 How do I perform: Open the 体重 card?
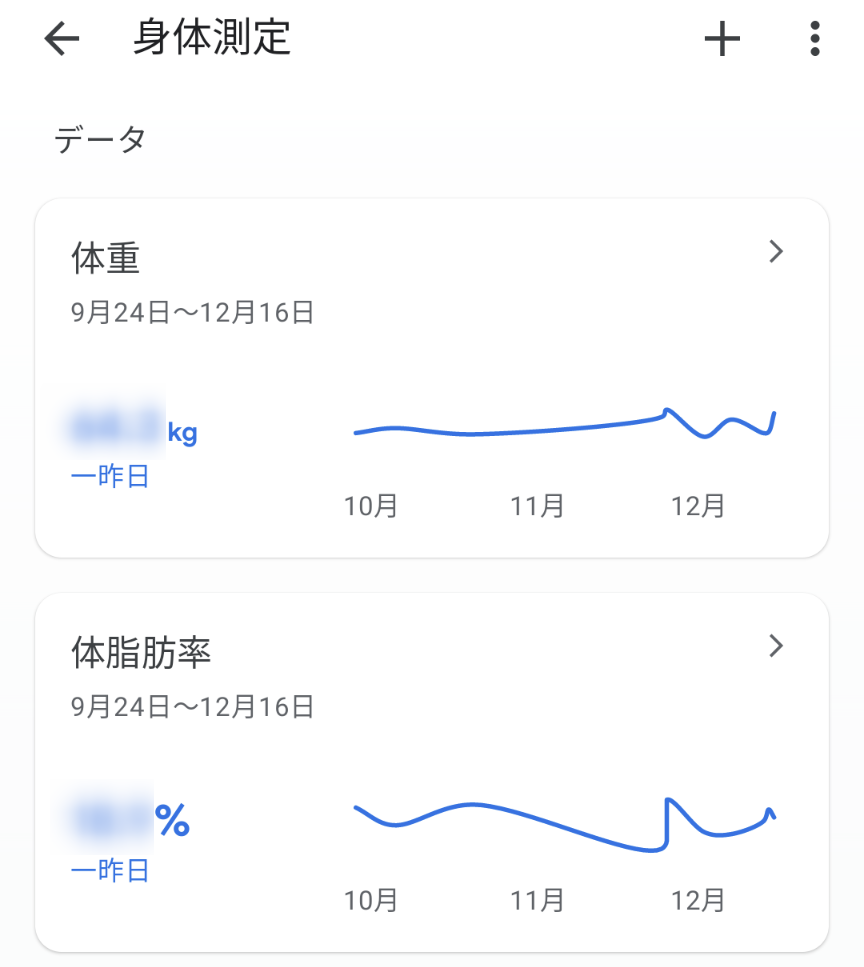coord(431,376)
